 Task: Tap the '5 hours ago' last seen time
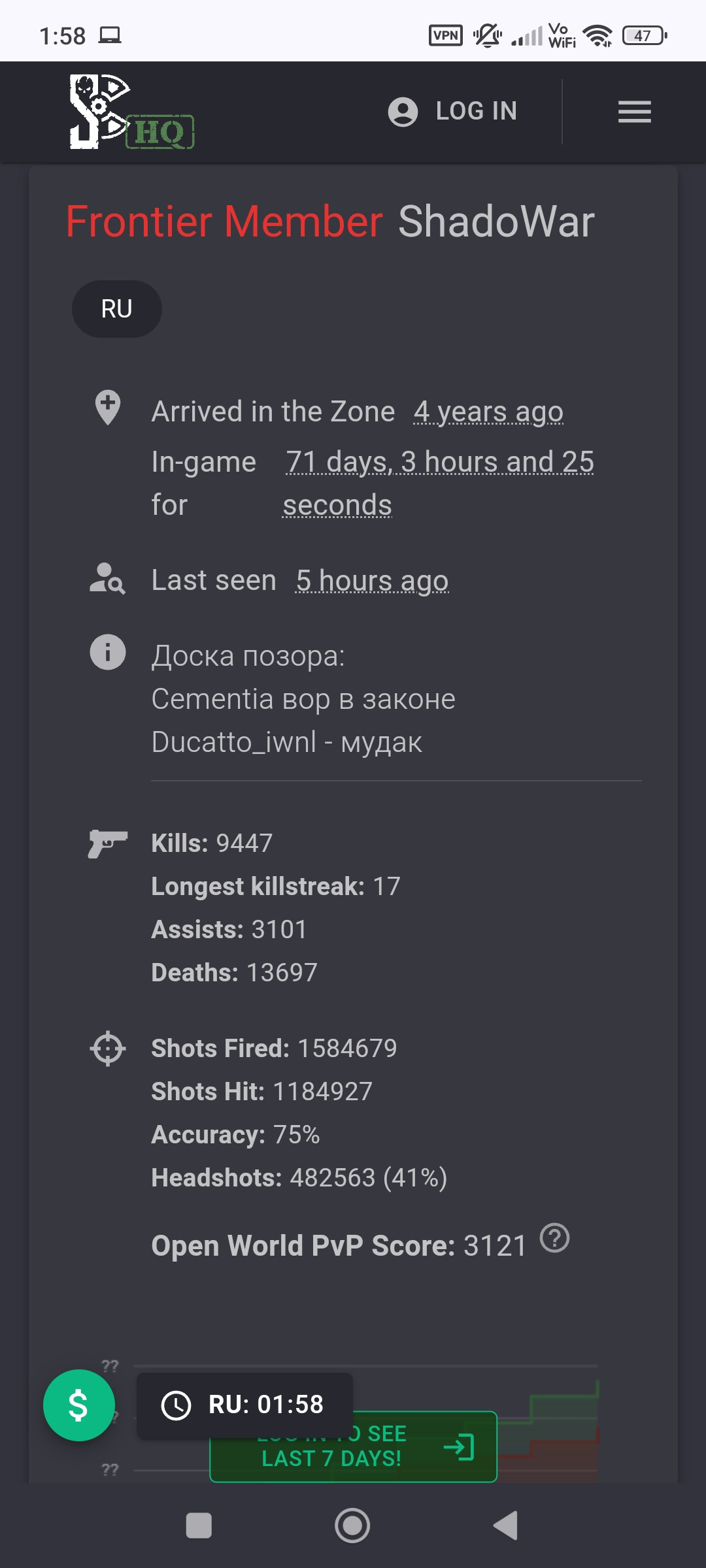click(372, 580)
